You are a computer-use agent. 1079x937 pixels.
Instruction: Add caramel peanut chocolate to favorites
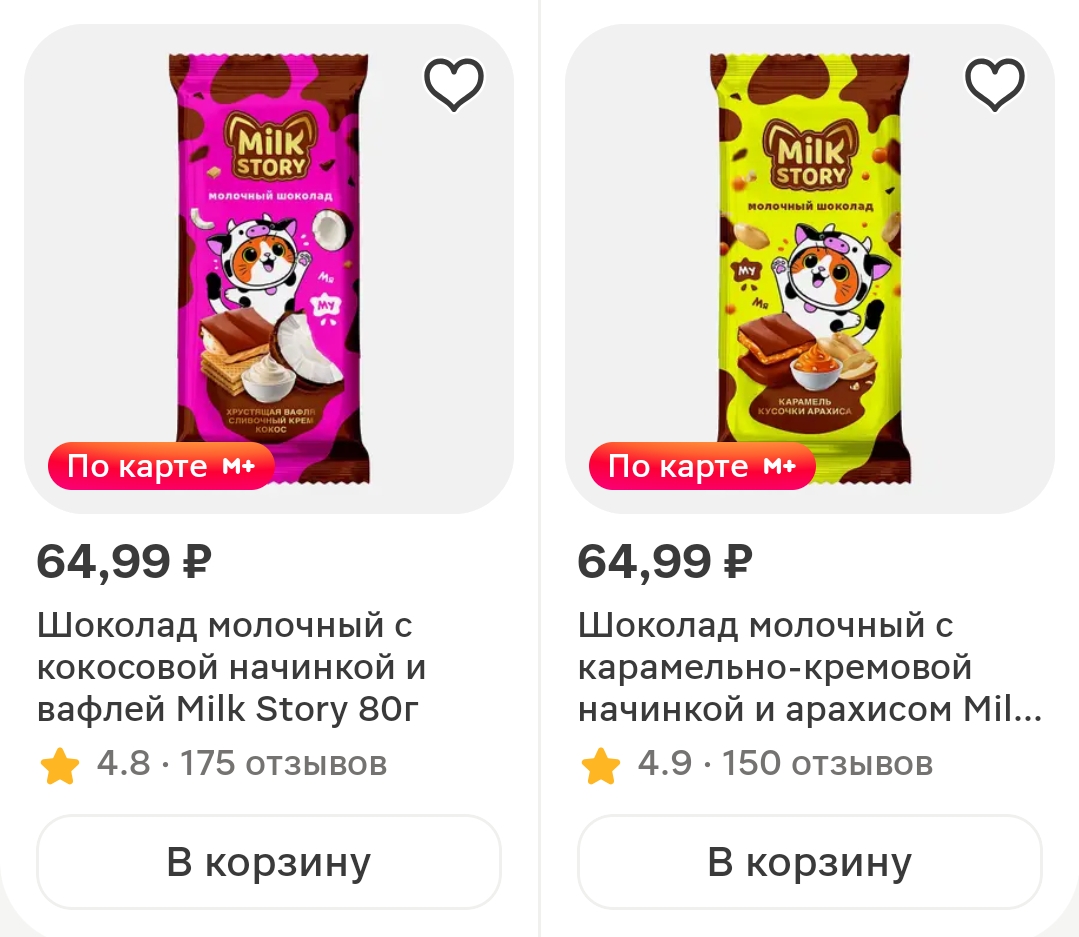coord(994,85)
